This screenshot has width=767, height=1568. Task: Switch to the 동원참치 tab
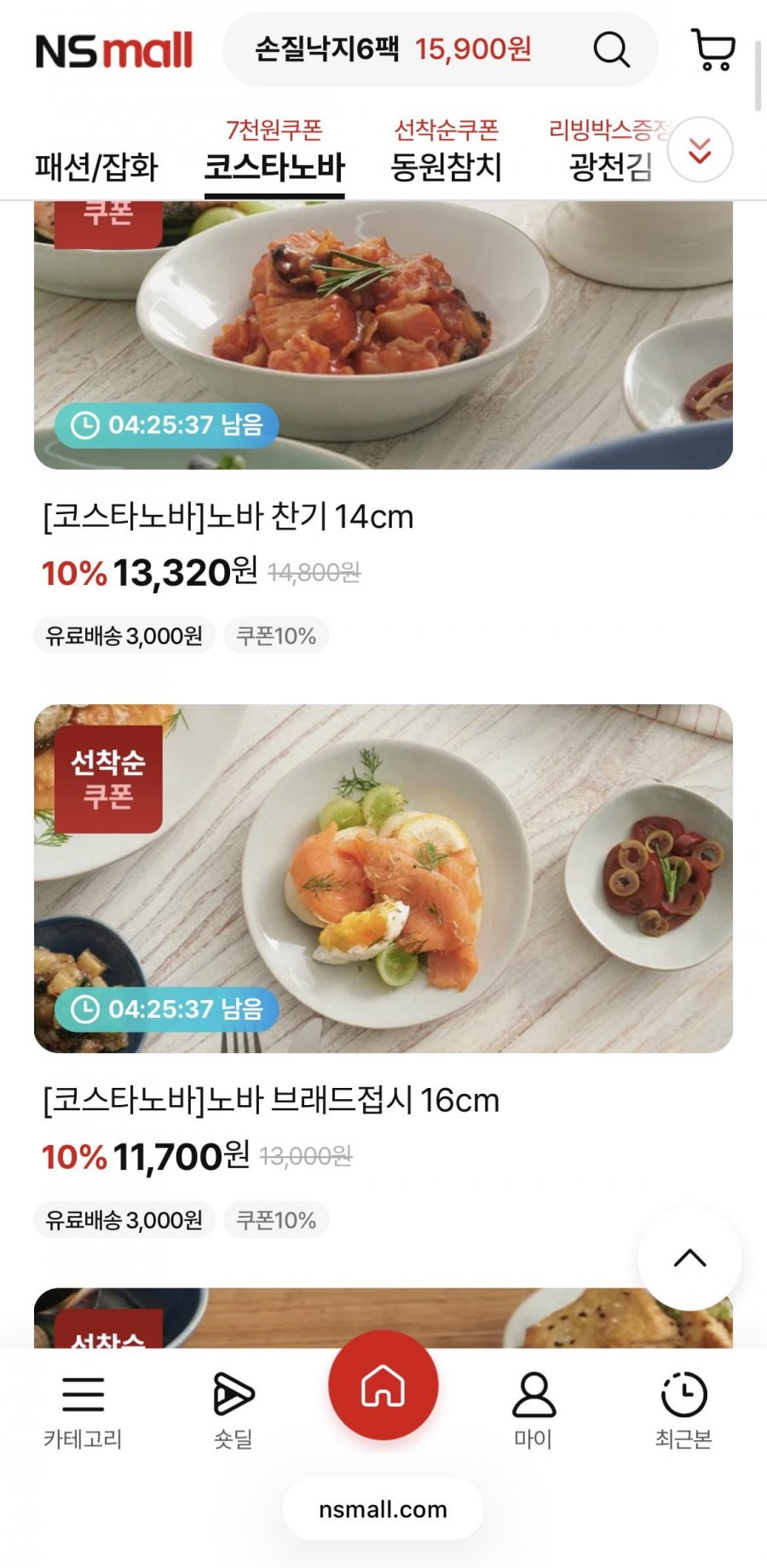point(446,165)
